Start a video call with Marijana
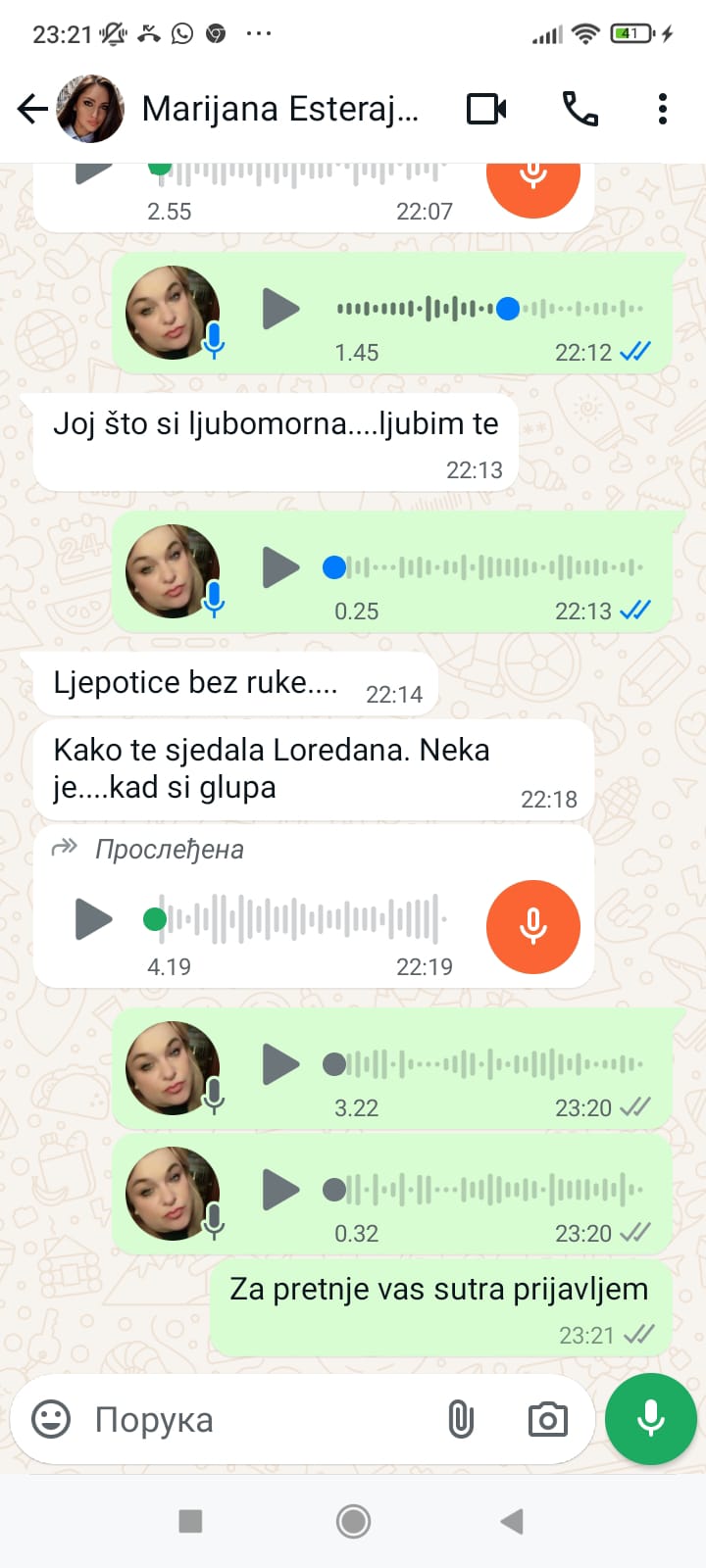 coord(486,109)
